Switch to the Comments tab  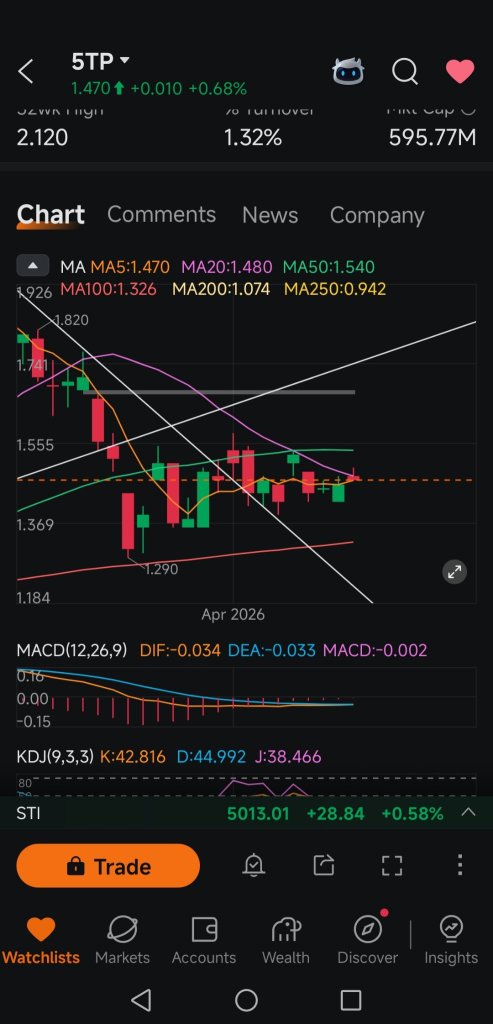click(161, 215)
